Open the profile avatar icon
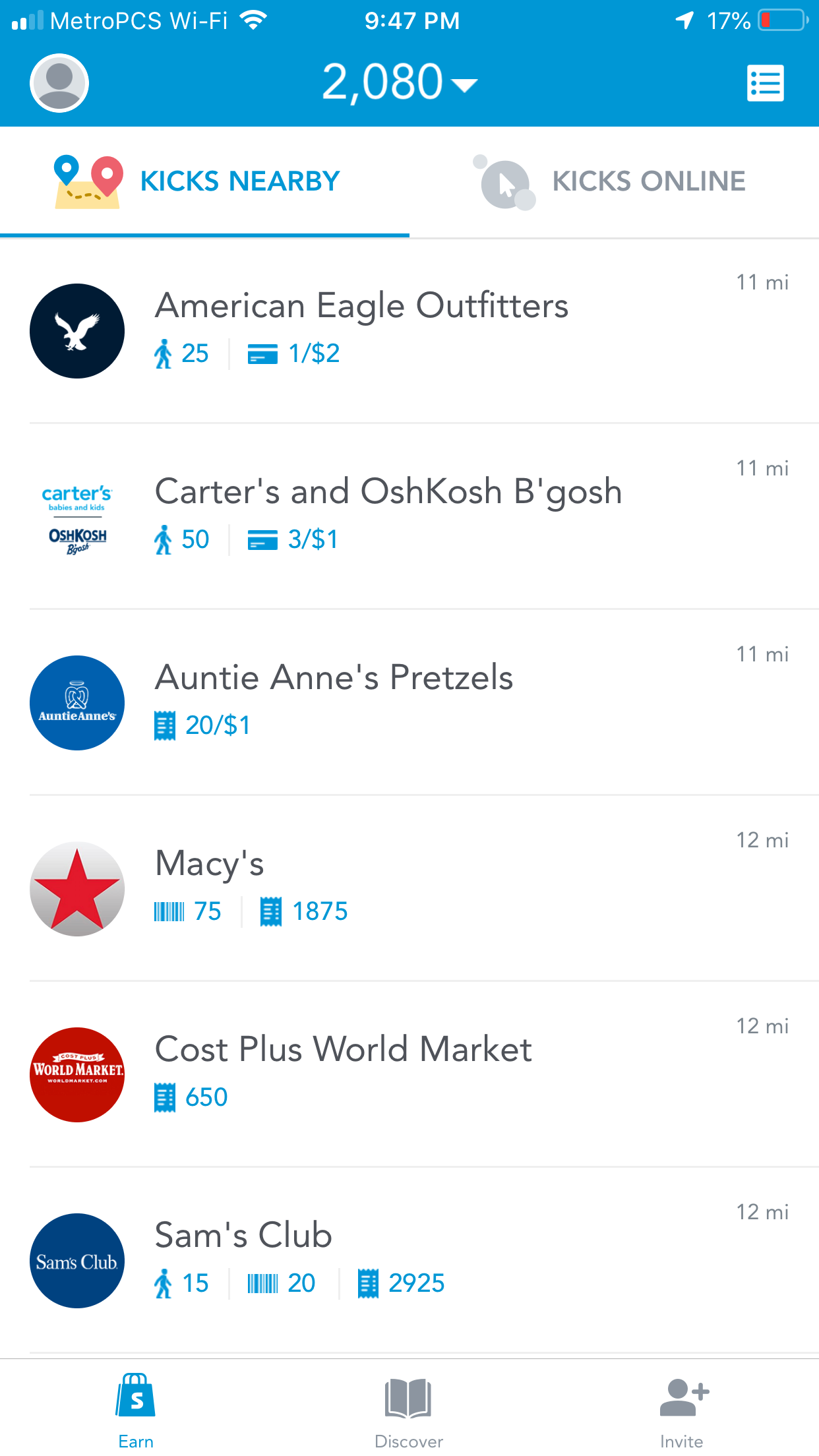This screenshot has height=1456, width=819. coord(59,83)
